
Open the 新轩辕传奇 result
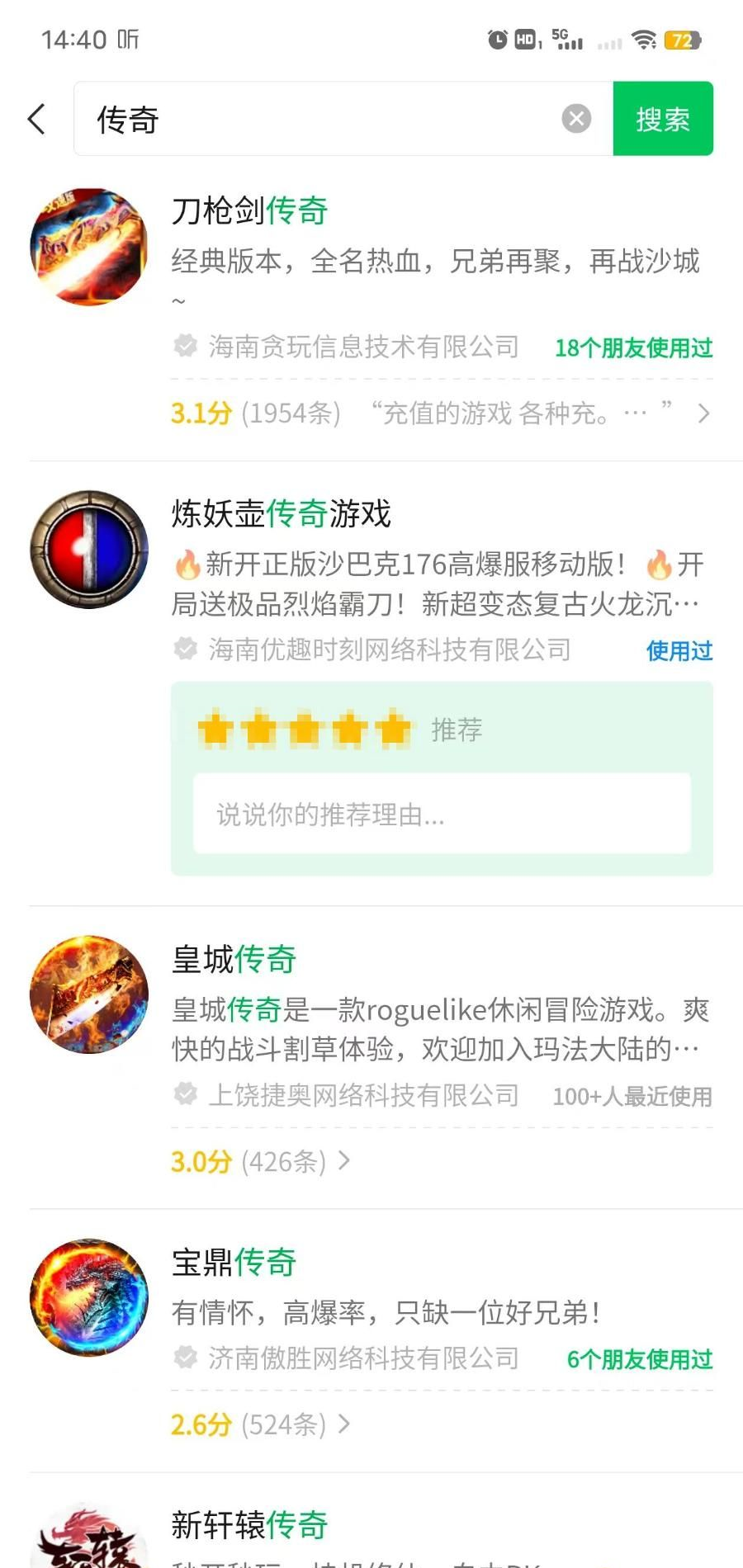tap(249, 1524)
